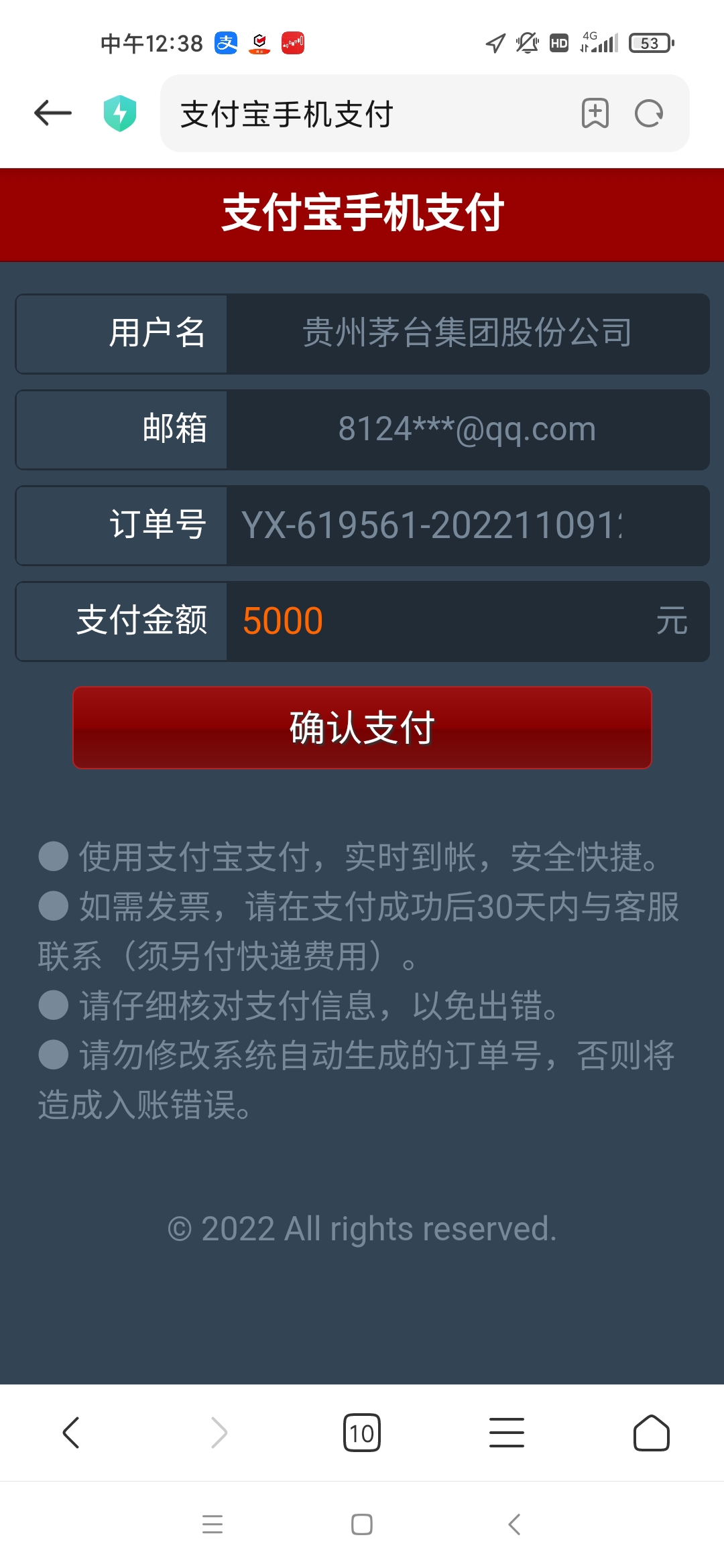Open system recent apps
The height and width of the screenshot is (1568, 724).
tap(213, 1524)
